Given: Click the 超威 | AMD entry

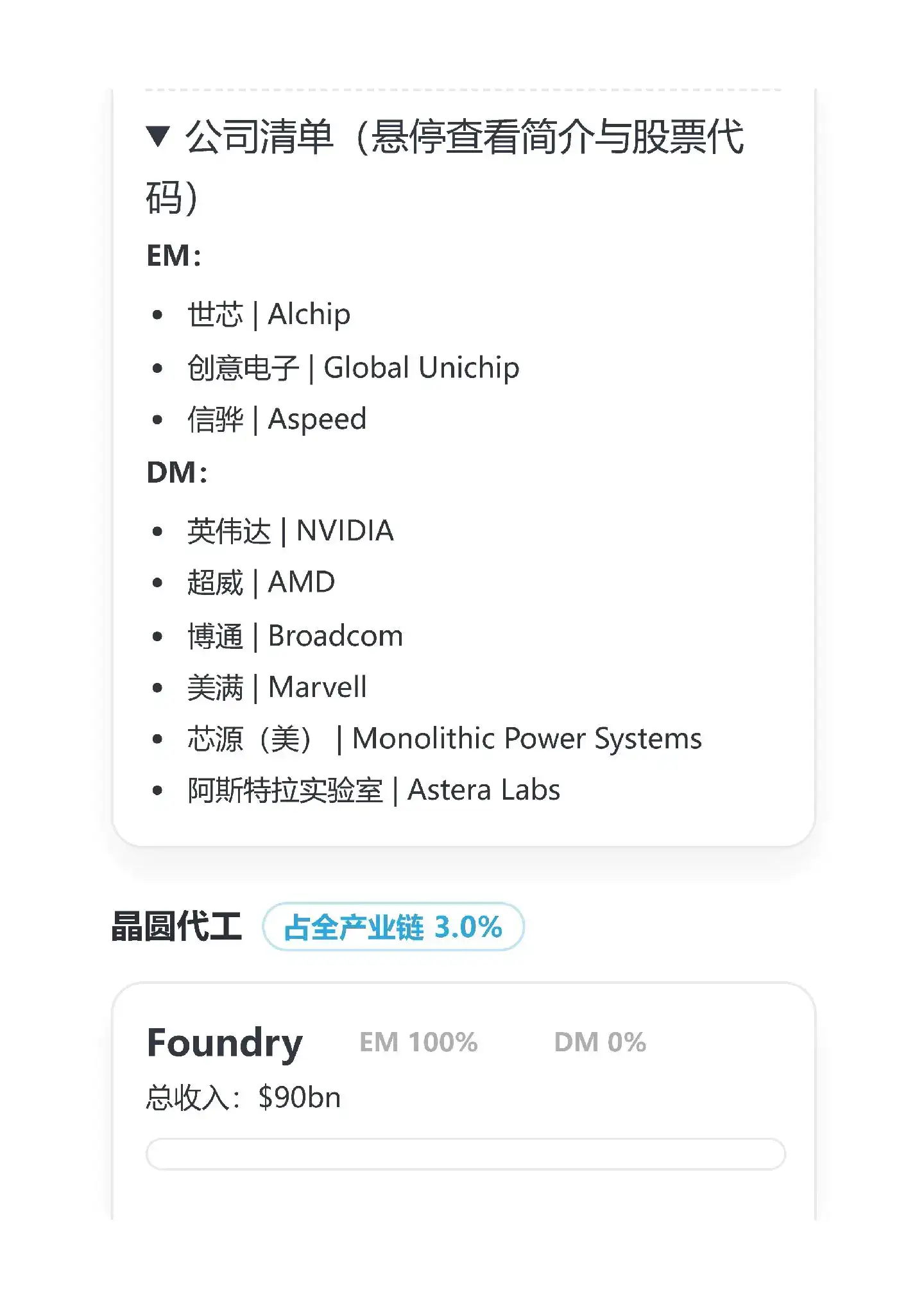Looking at the screenshot, I should click(261, 582).
